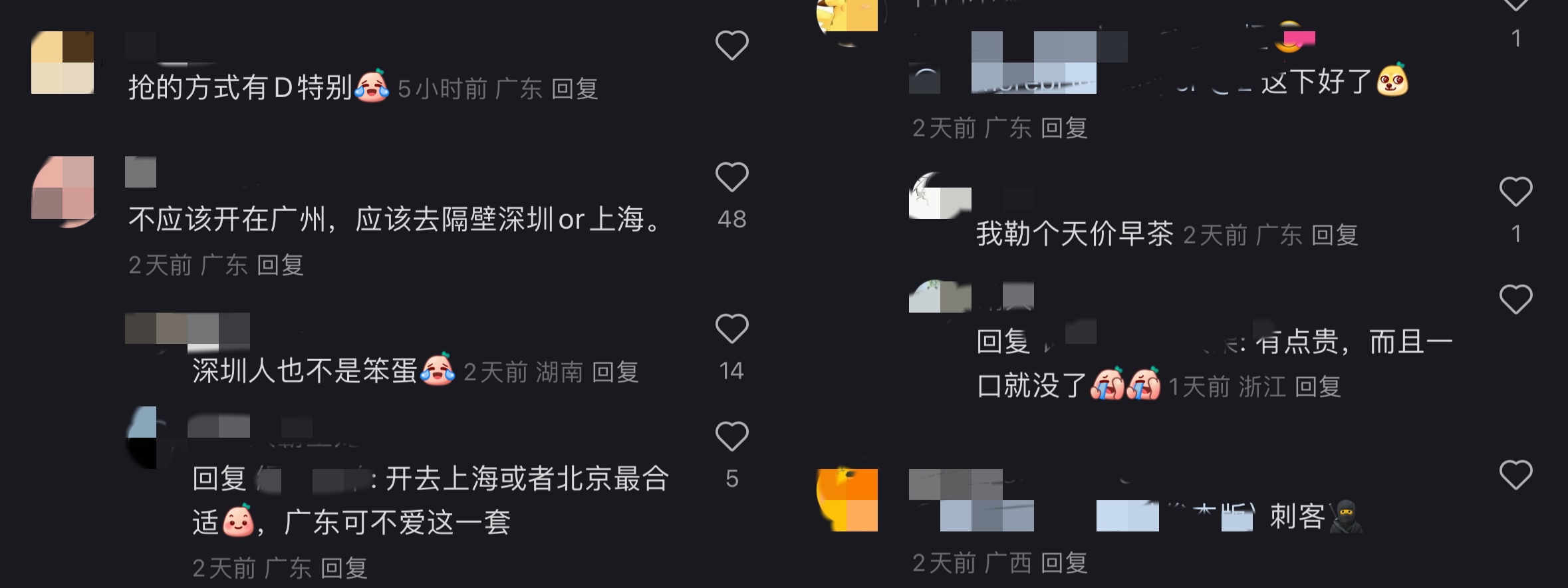This screenshot has height=588, width=1568.
Task: Reply to the comment posted 5小时前
Action: (x=575, y=88)
